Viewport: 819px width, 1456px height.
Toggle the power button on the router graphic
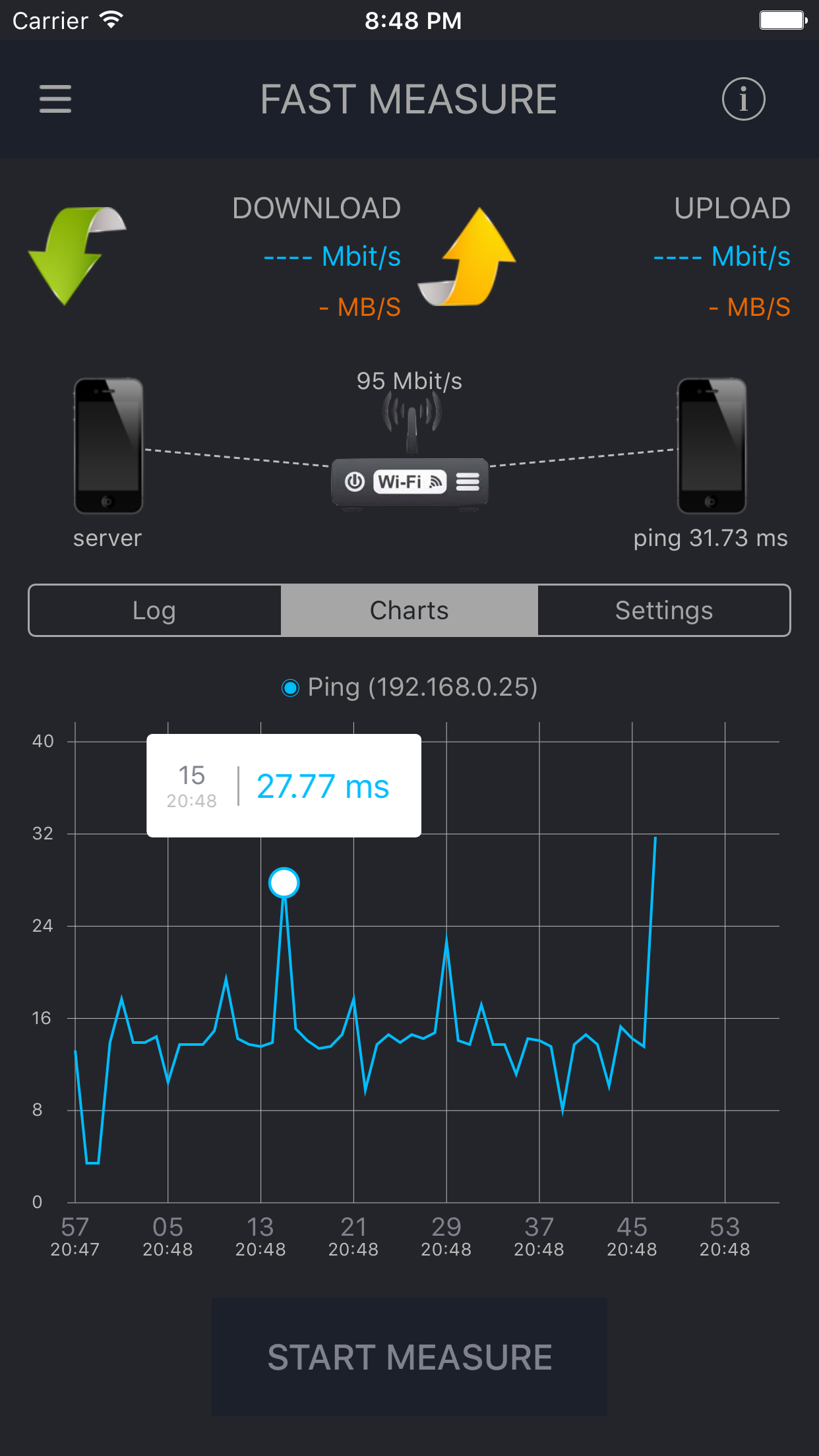(354, 483)
